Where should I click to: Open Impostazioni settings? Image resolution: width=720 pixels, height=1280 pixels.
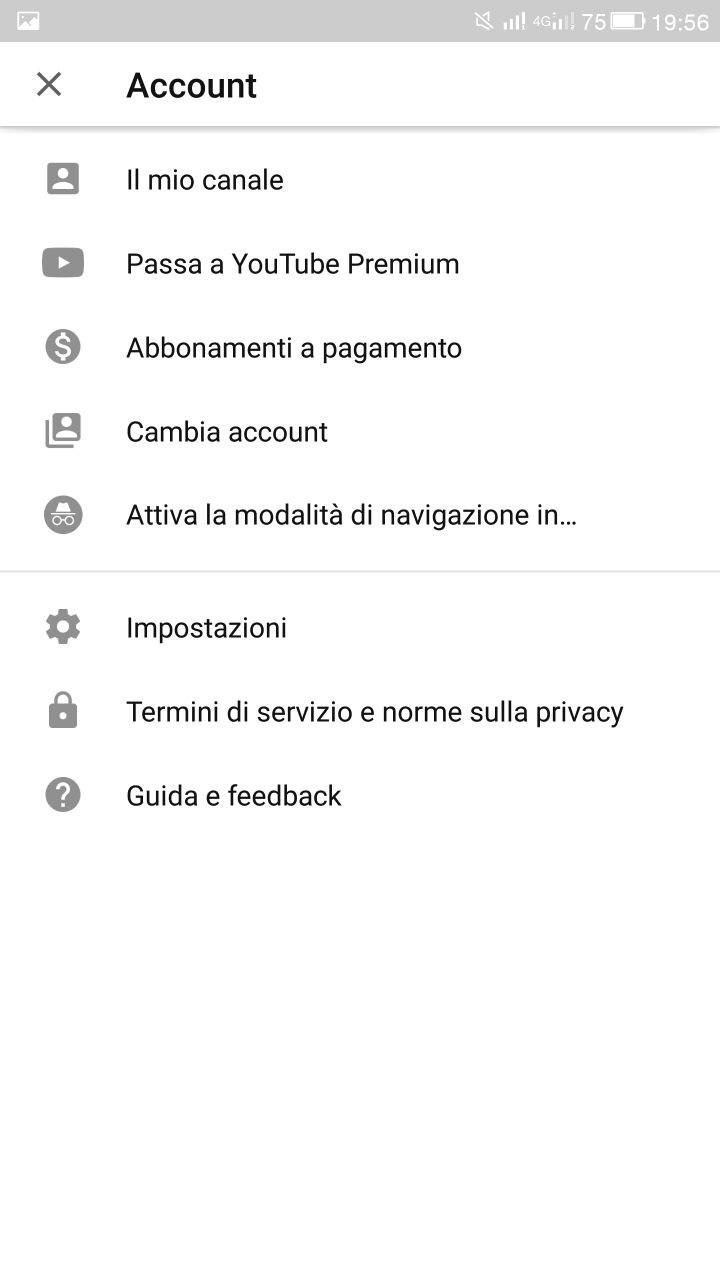point(360,627)
